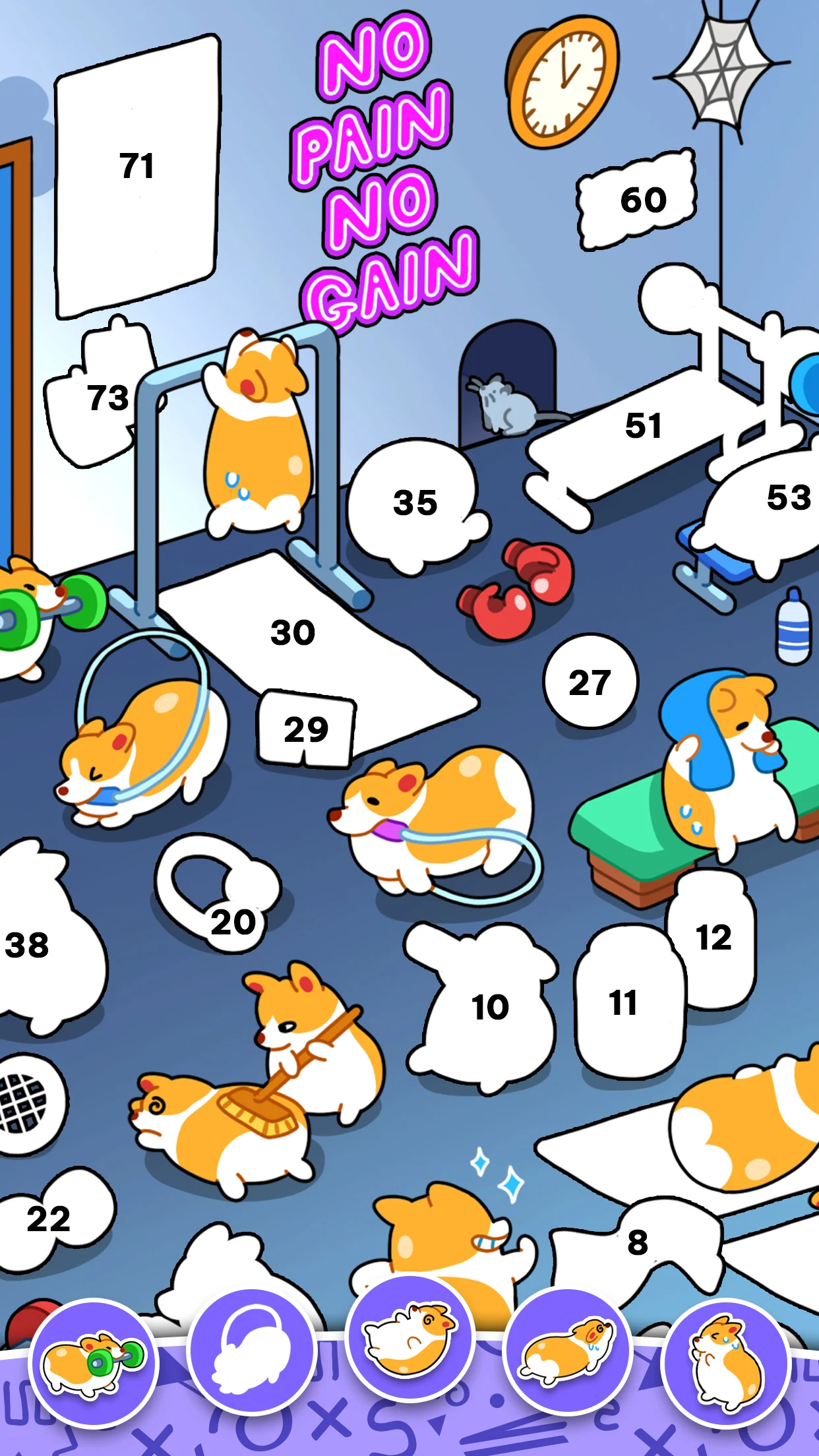Tap the empty slot numbered 35
Image resolution: width=819 pixels, height=1456 pixels.
pos(414,502)
